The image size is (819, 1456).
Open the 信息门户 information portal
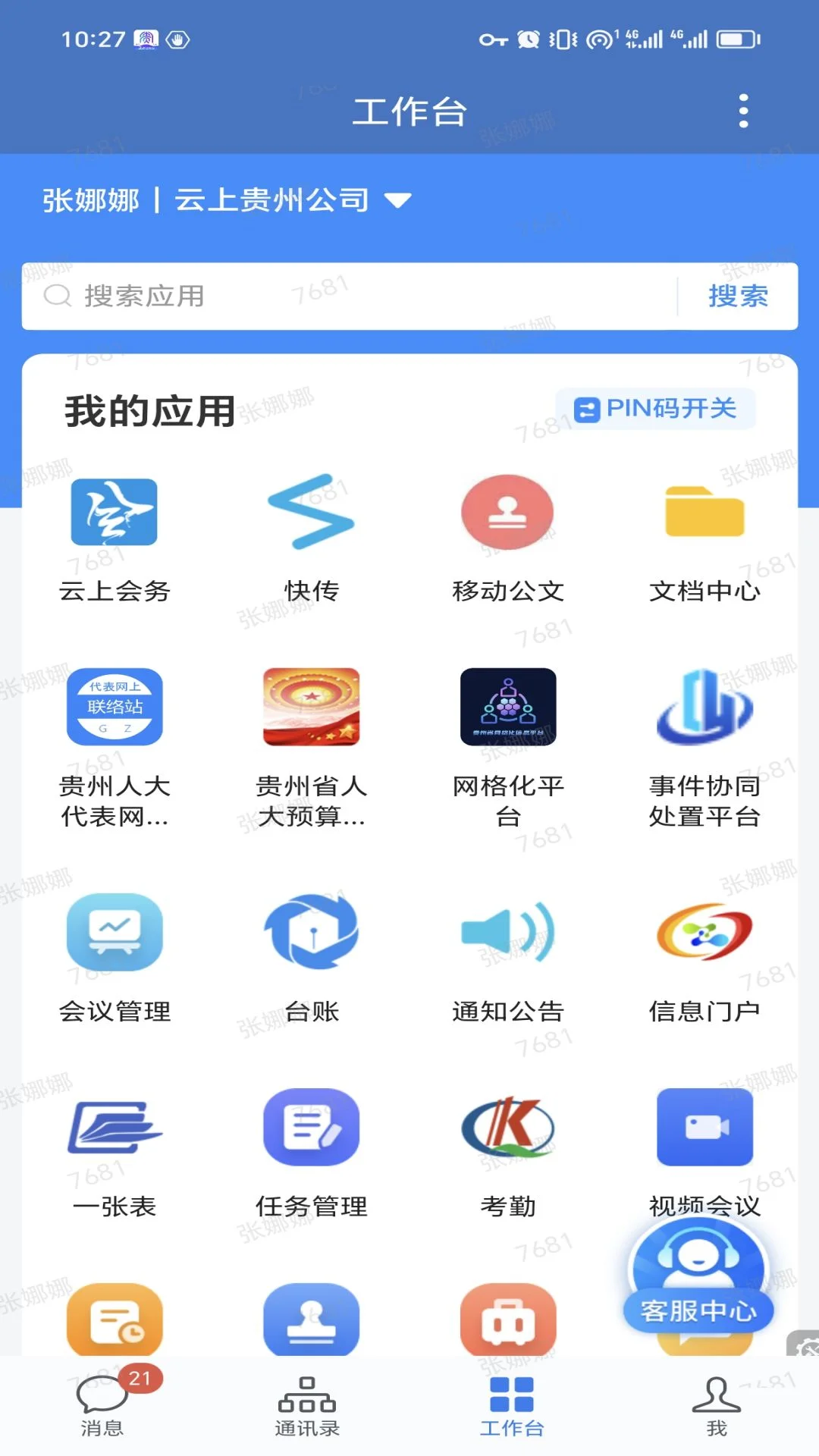pyautogui.click(x=704, y=933)
